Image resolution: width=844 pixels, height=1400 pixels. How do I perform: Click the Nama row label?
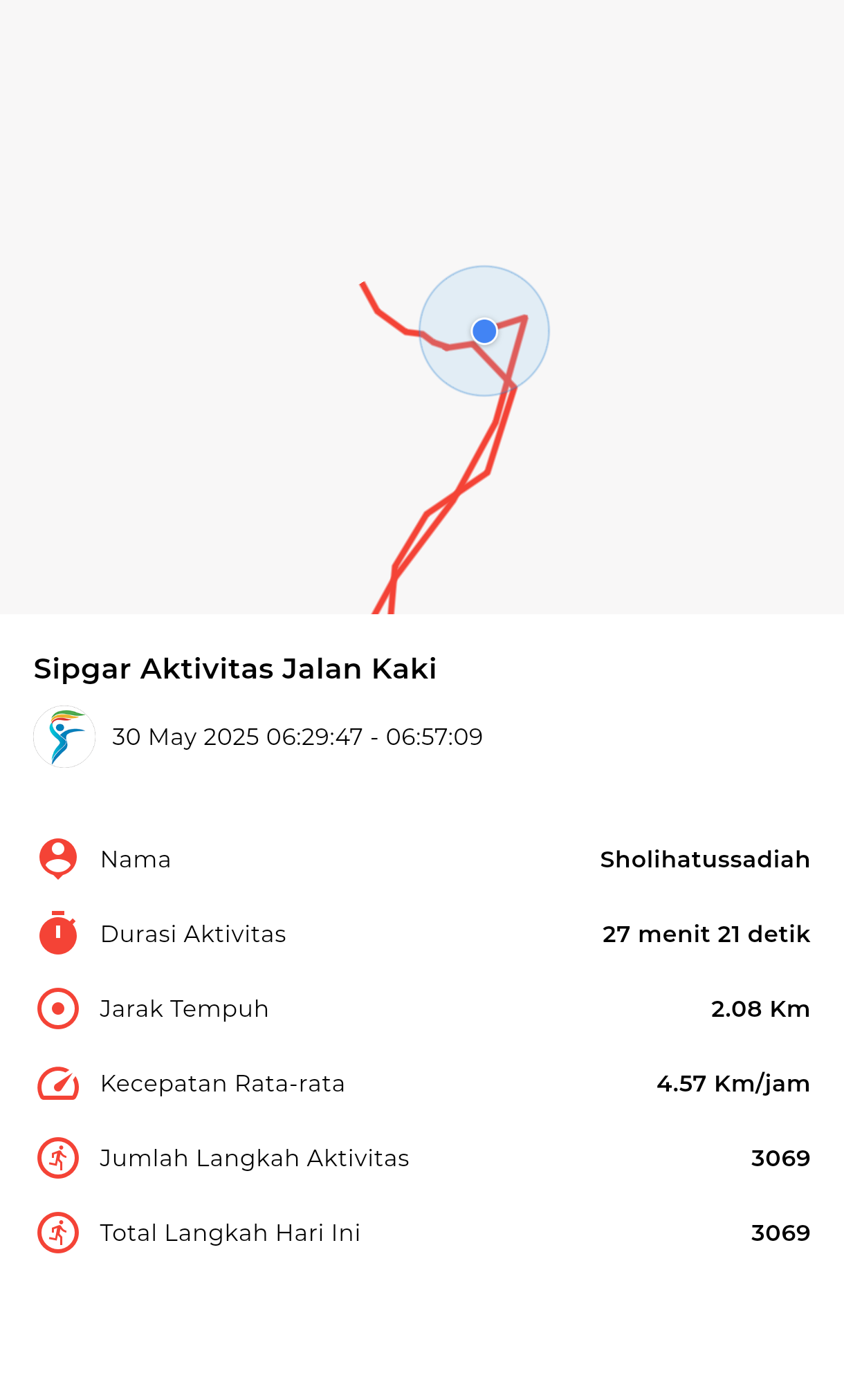(136, 858)
